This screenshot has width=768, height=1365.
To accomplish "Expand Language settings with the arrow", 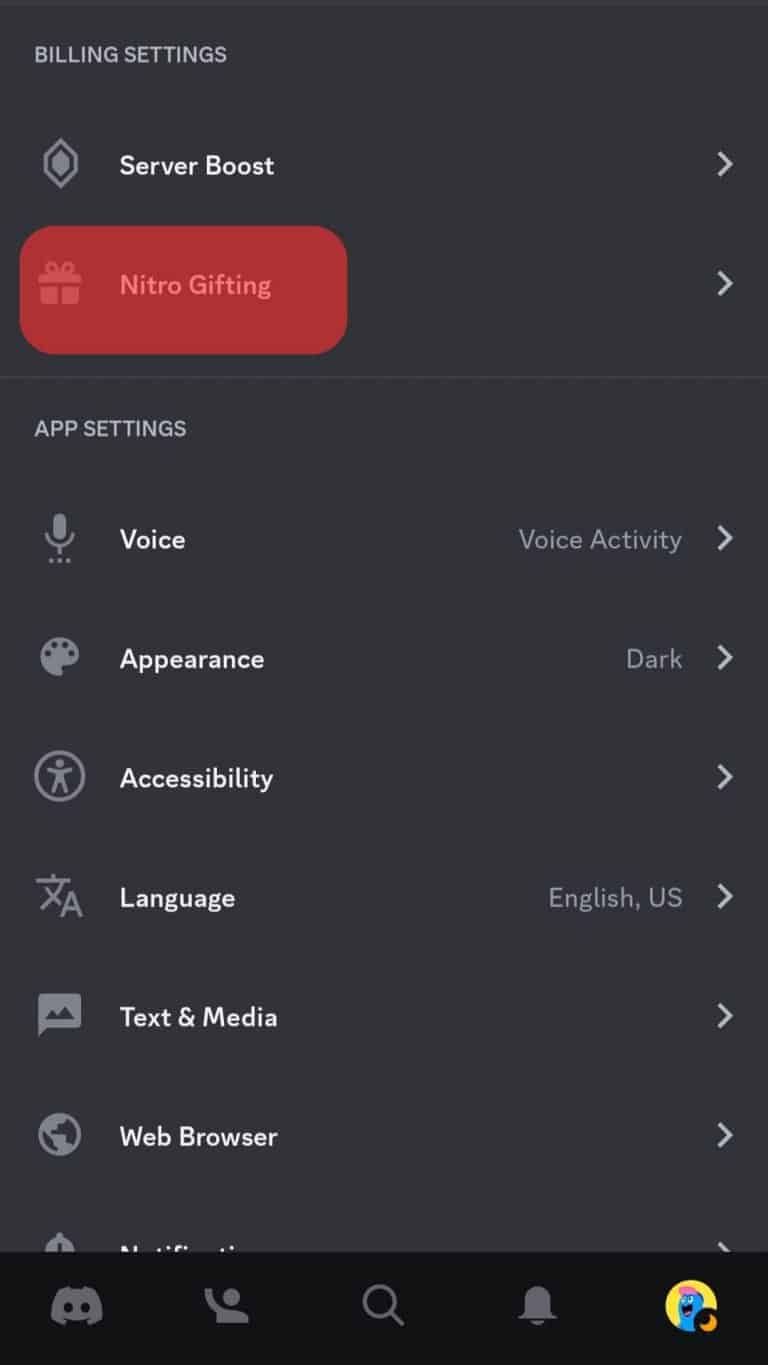I will coord(725,896).
